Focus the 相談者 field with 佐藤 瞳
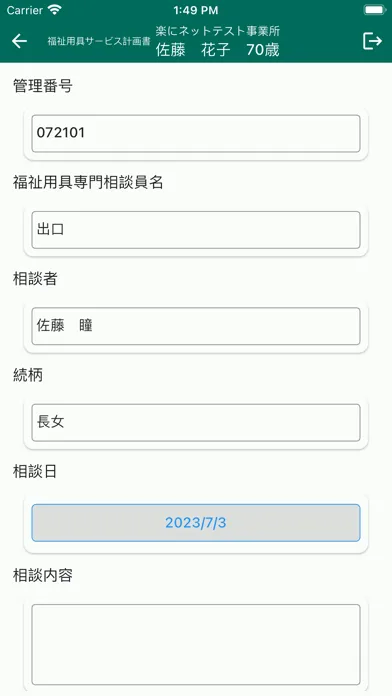 pos(196,326)
